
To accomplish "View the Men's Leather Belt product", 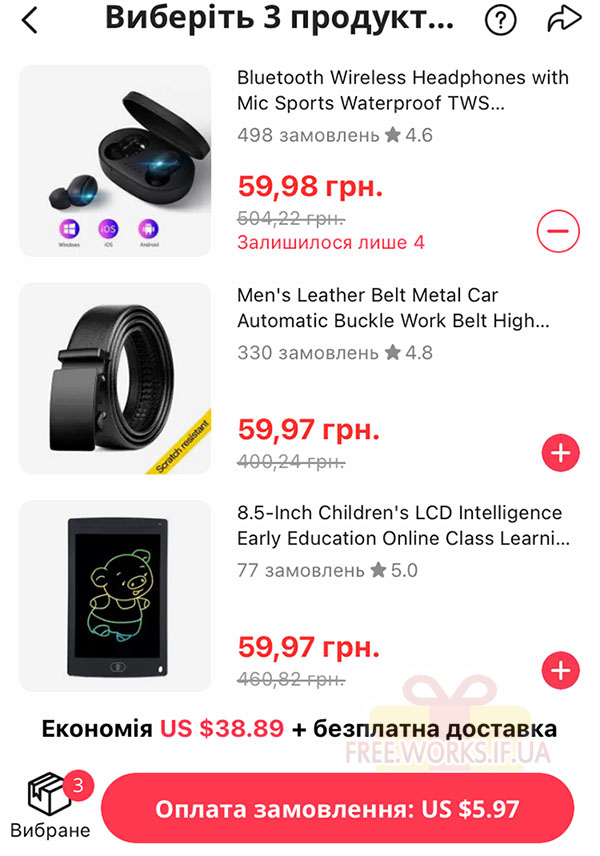I will pos(115,378).
